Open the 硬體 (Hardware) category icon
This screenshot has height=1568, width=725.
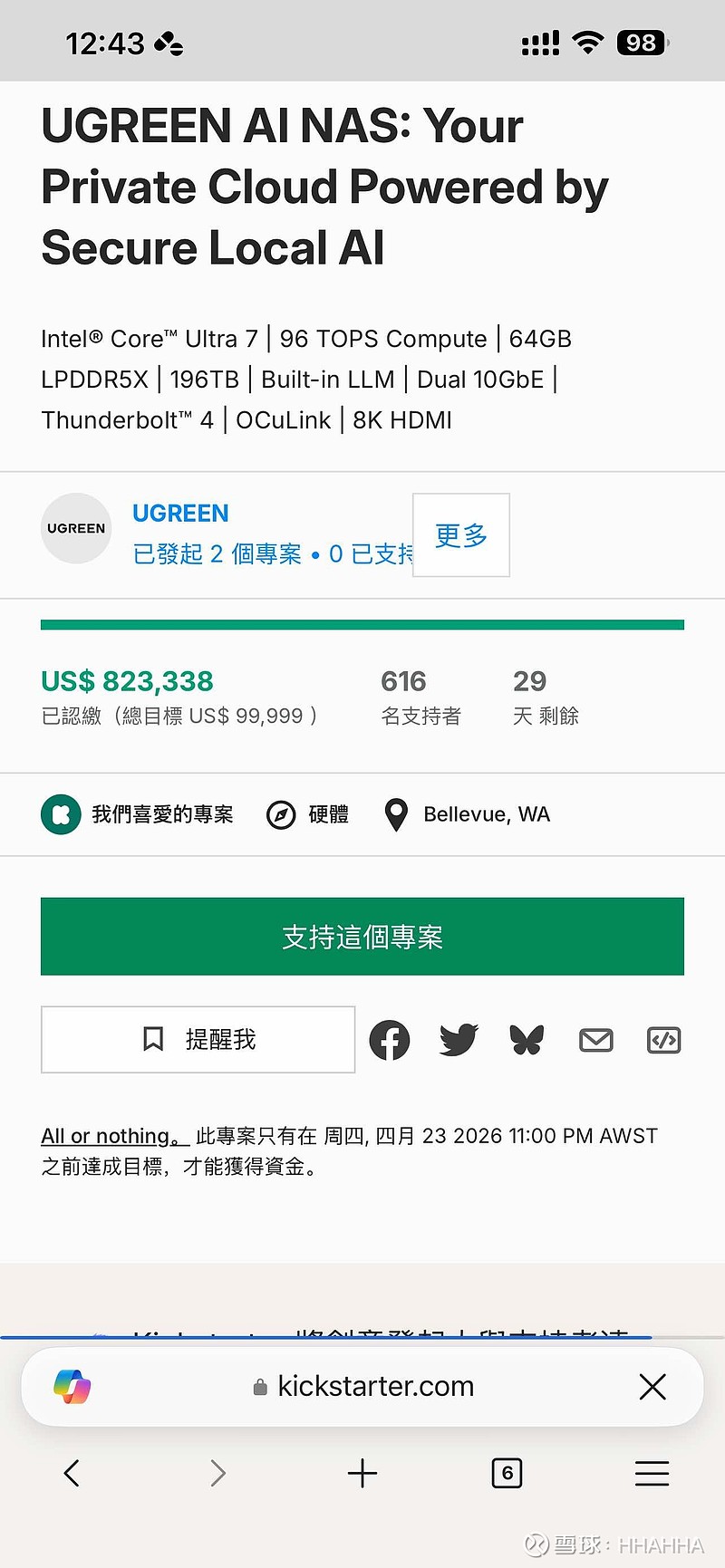[280, 814]
